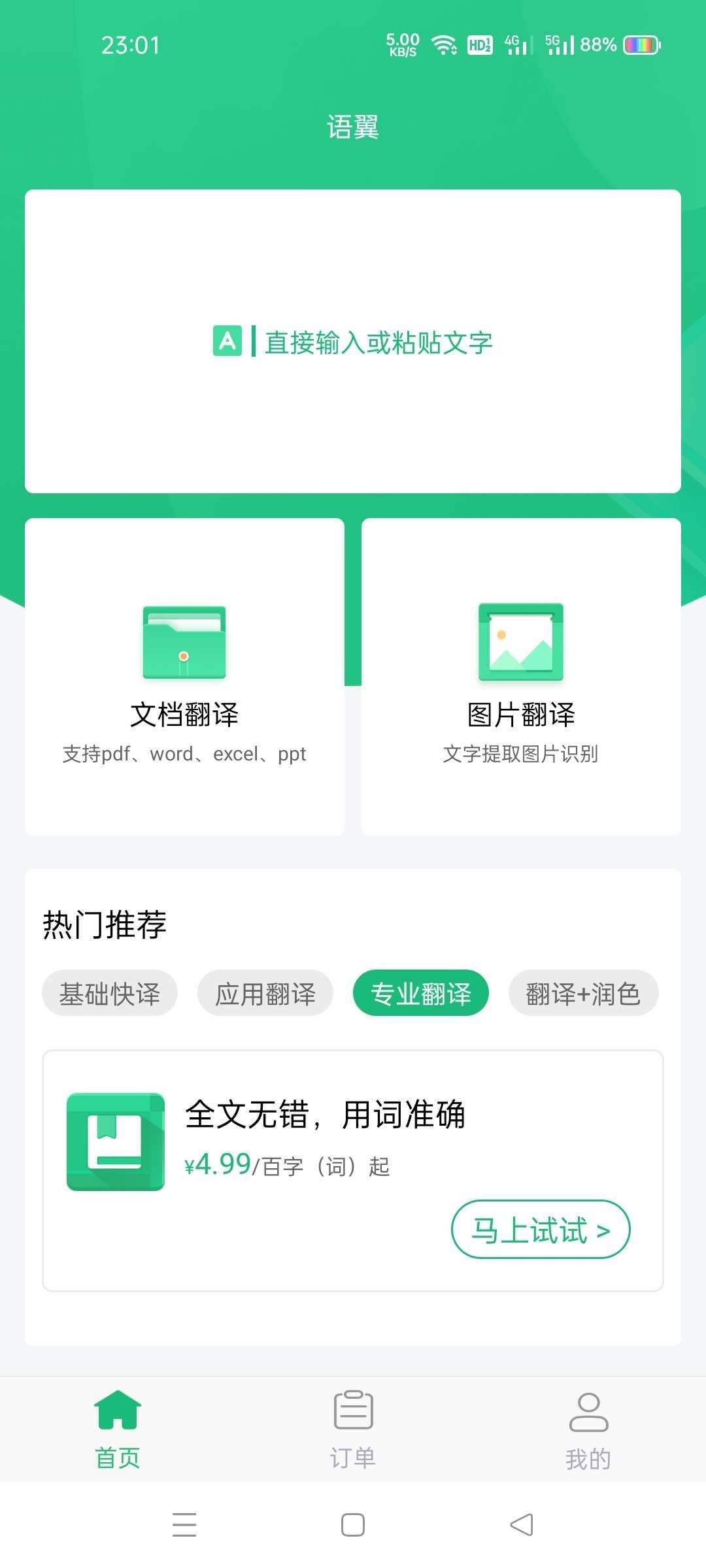
Task: Tap the 直接输入或粘贴文字 text input area
Action: click(x=353, y=342)
